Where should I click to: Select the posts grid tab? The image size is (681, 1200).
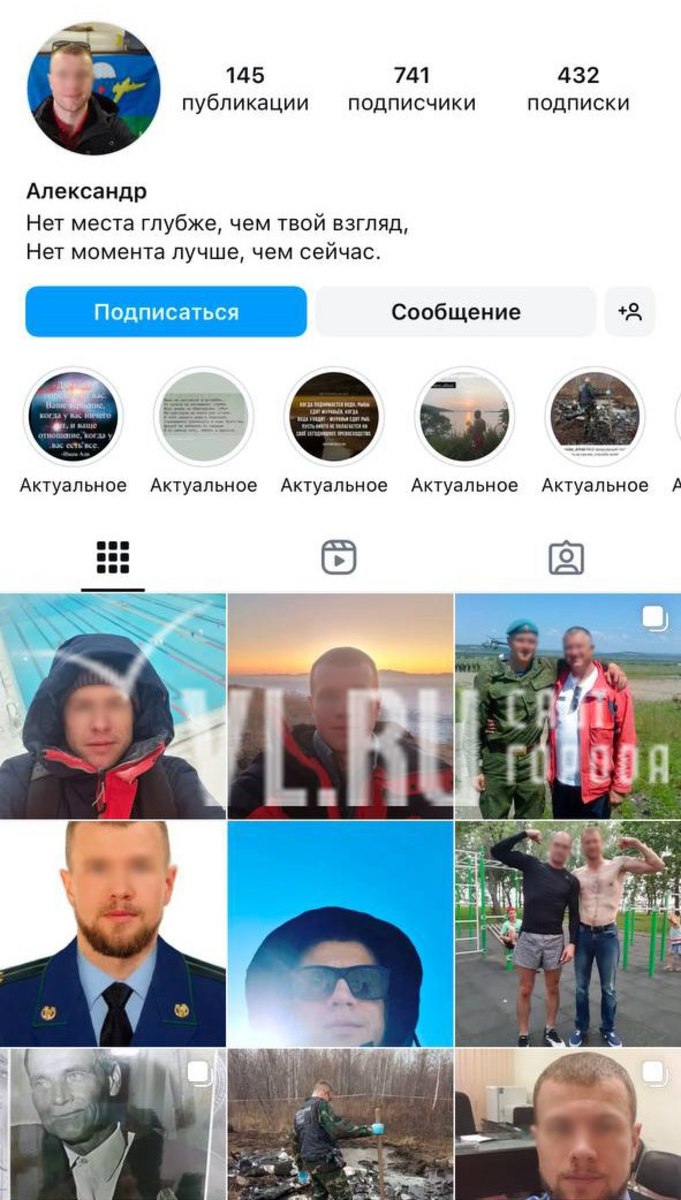point(113,557)
